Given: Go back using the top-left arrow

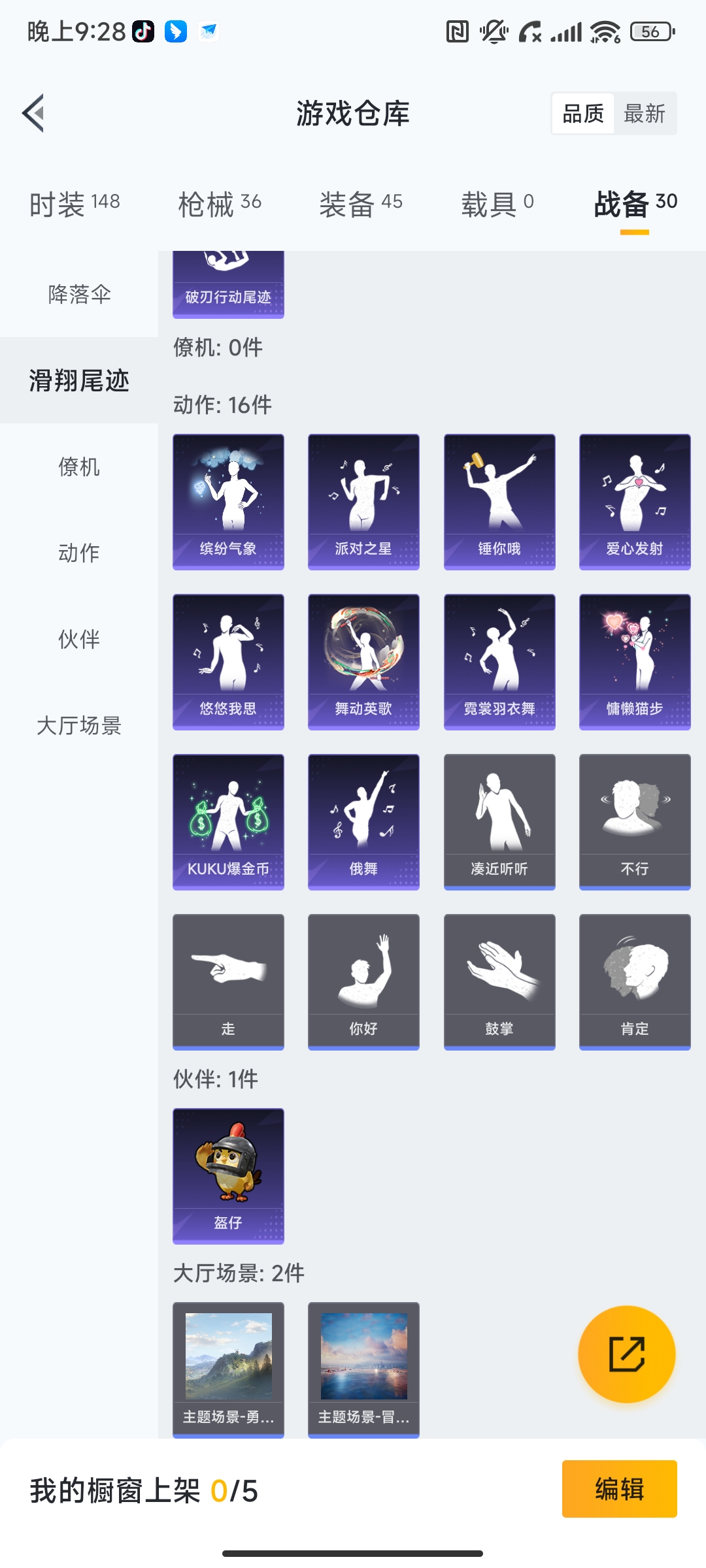Looking at the screenshot, I should pyautogui.click(x=34, y=113).
